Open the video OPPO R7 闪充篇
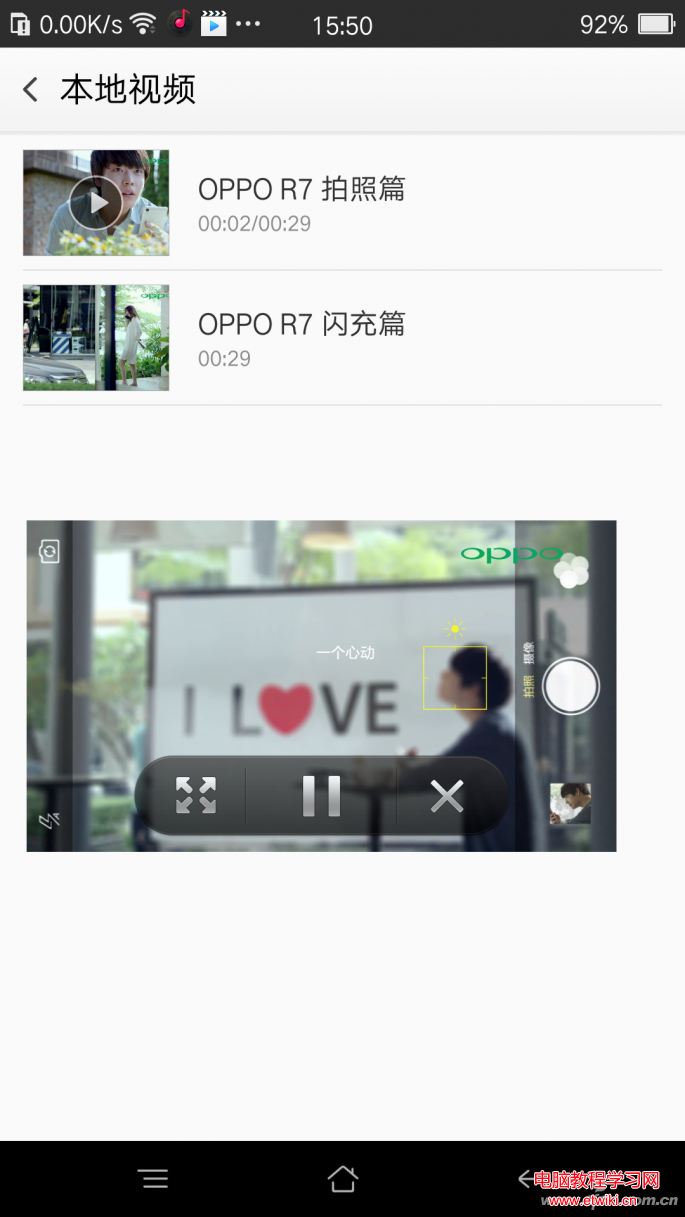The image size is (685, 1217). point(300,338)
